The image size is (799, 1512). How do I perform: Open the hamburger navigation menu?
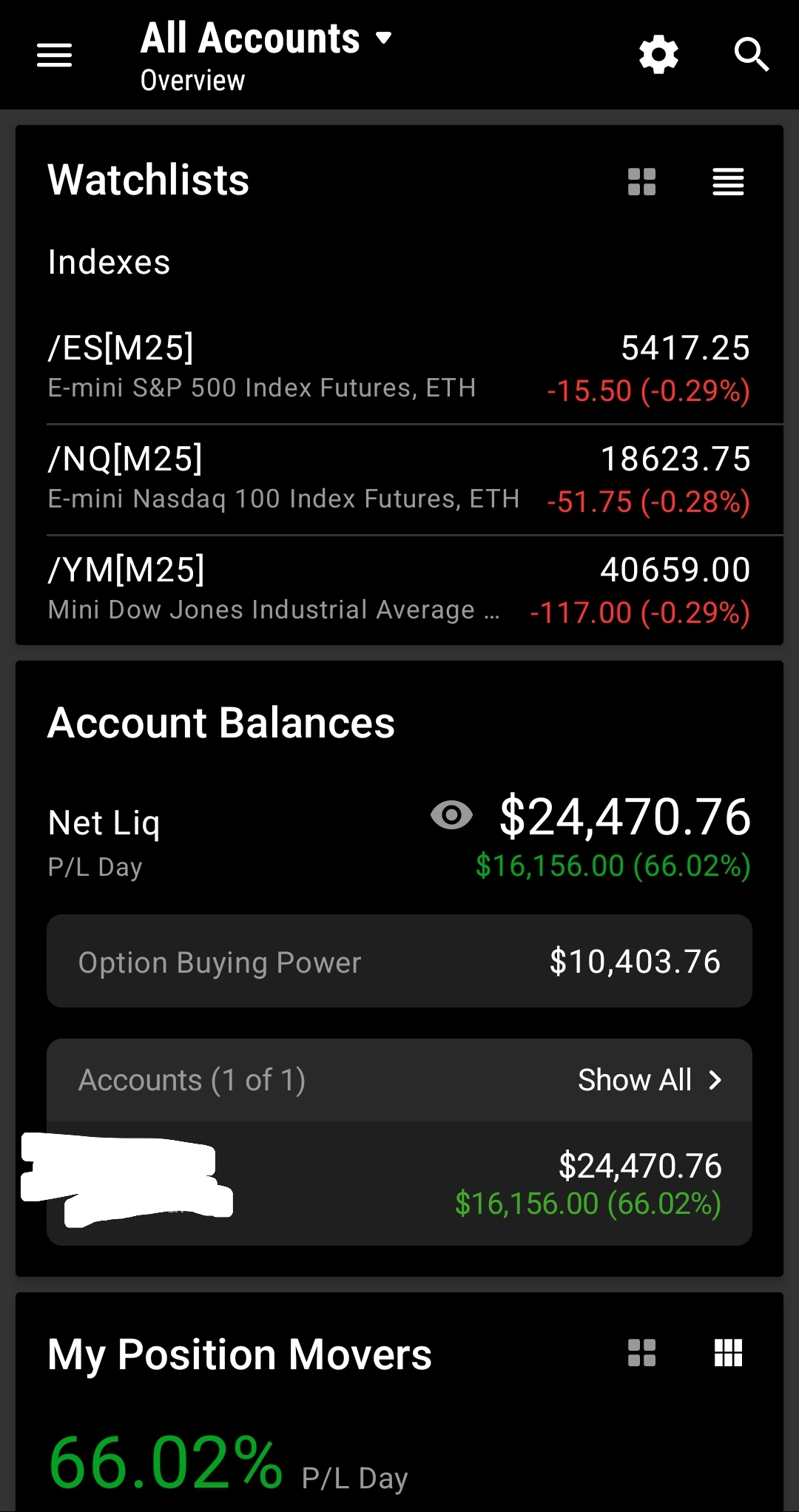55,55
